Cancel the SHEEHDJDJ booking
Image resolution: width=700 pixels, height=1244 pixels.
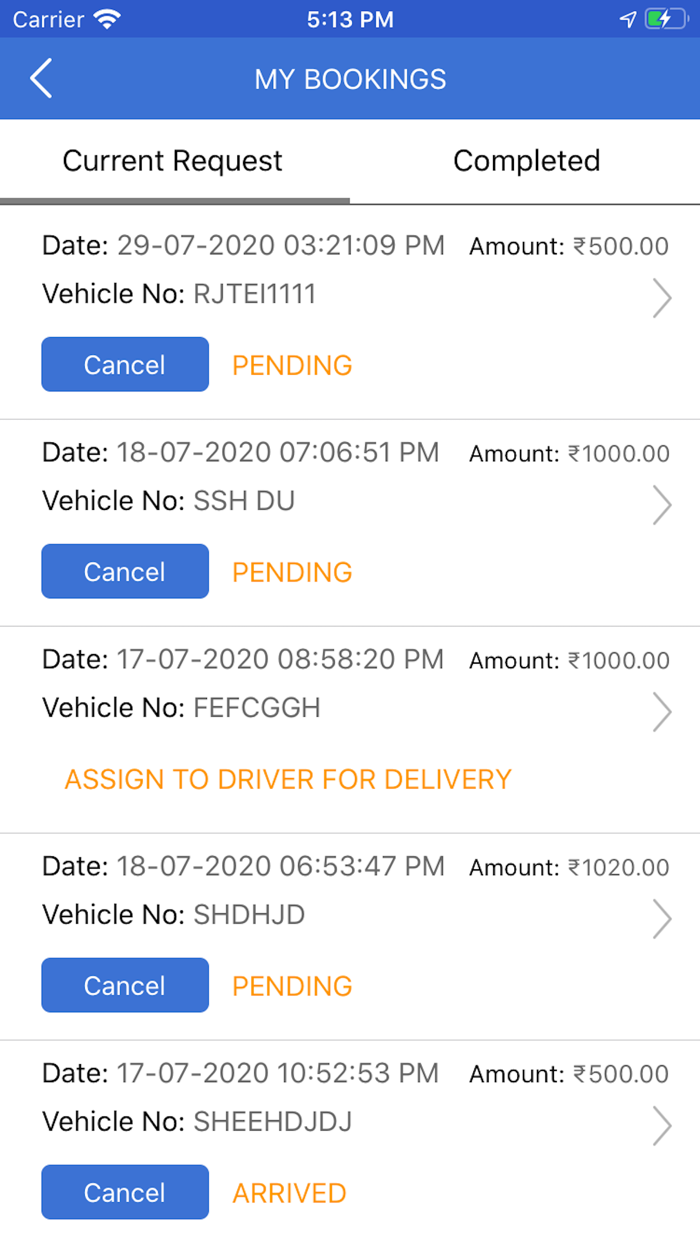pos(125,1193)
